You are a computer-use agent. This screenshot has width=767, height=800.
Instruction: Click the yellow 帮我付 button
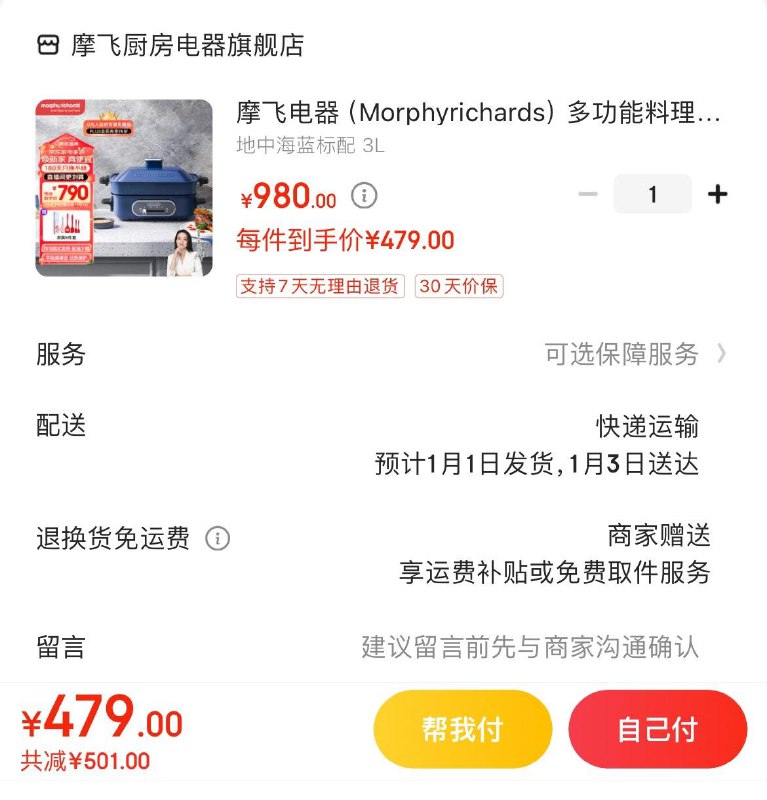coord(461,729)
